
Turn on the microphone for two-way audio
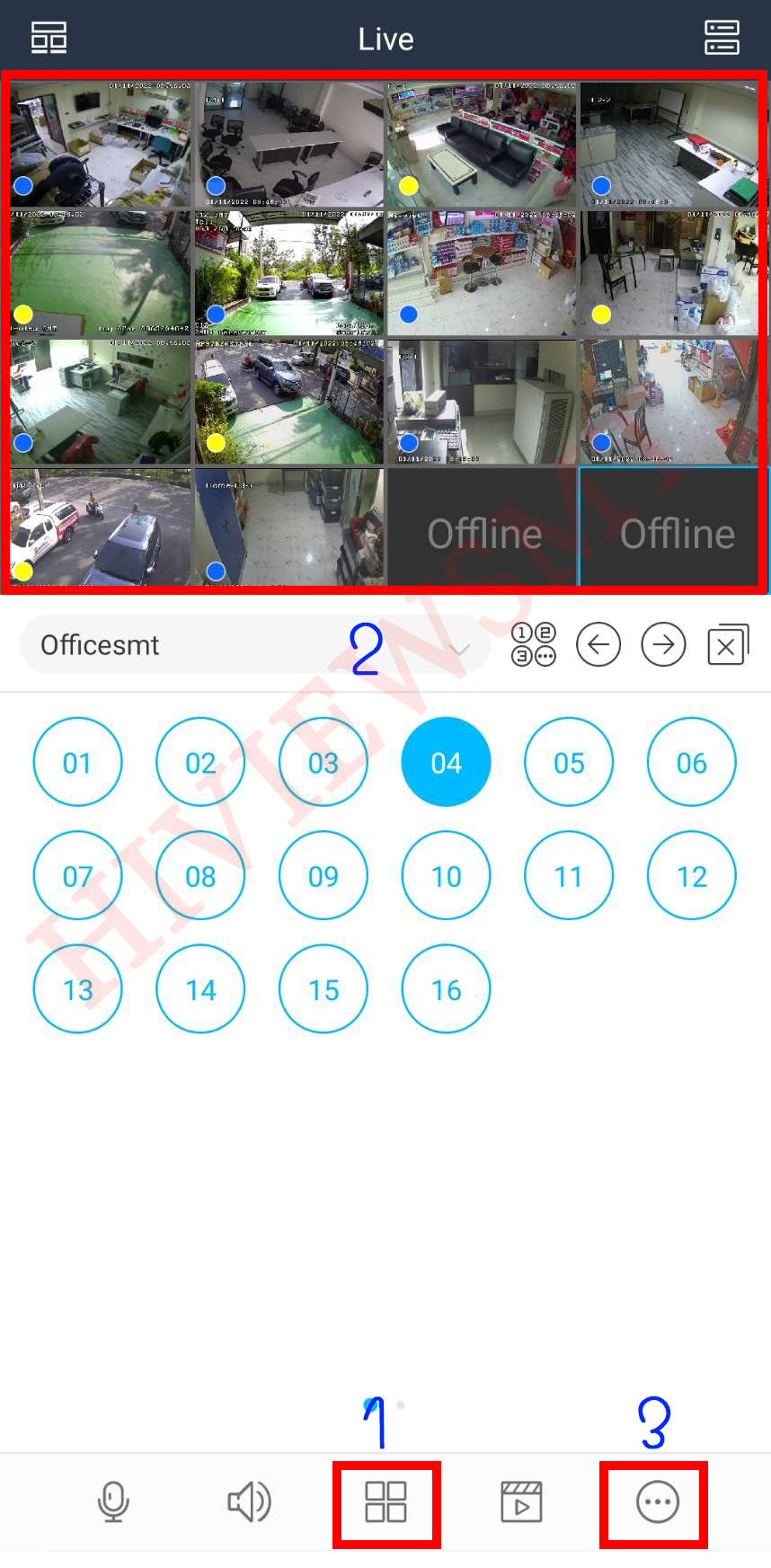pyautogui.click(x=113, y=1502)
